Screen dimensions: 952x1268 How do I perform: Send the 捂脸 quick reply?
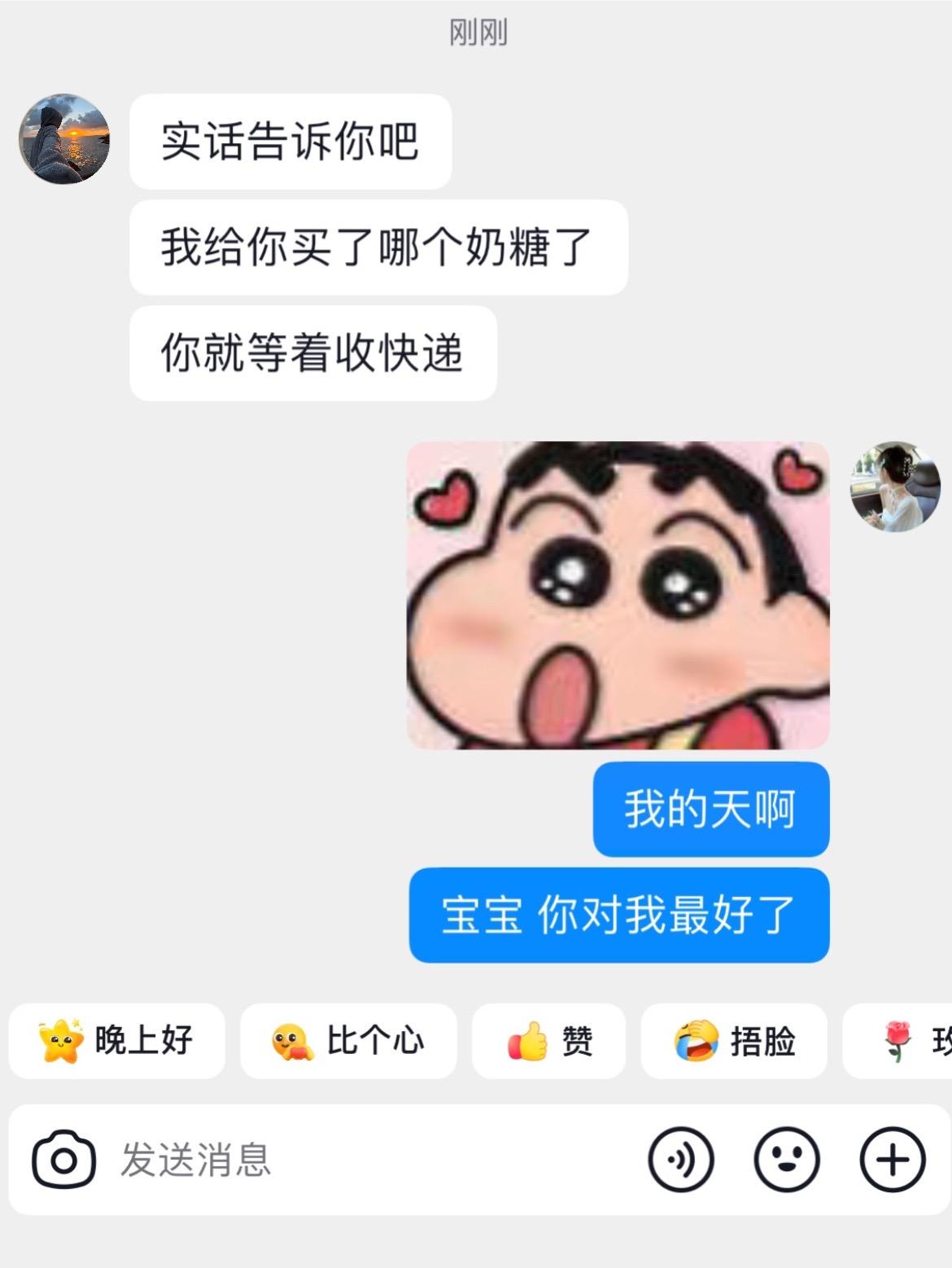click(x=734, y=1041)
